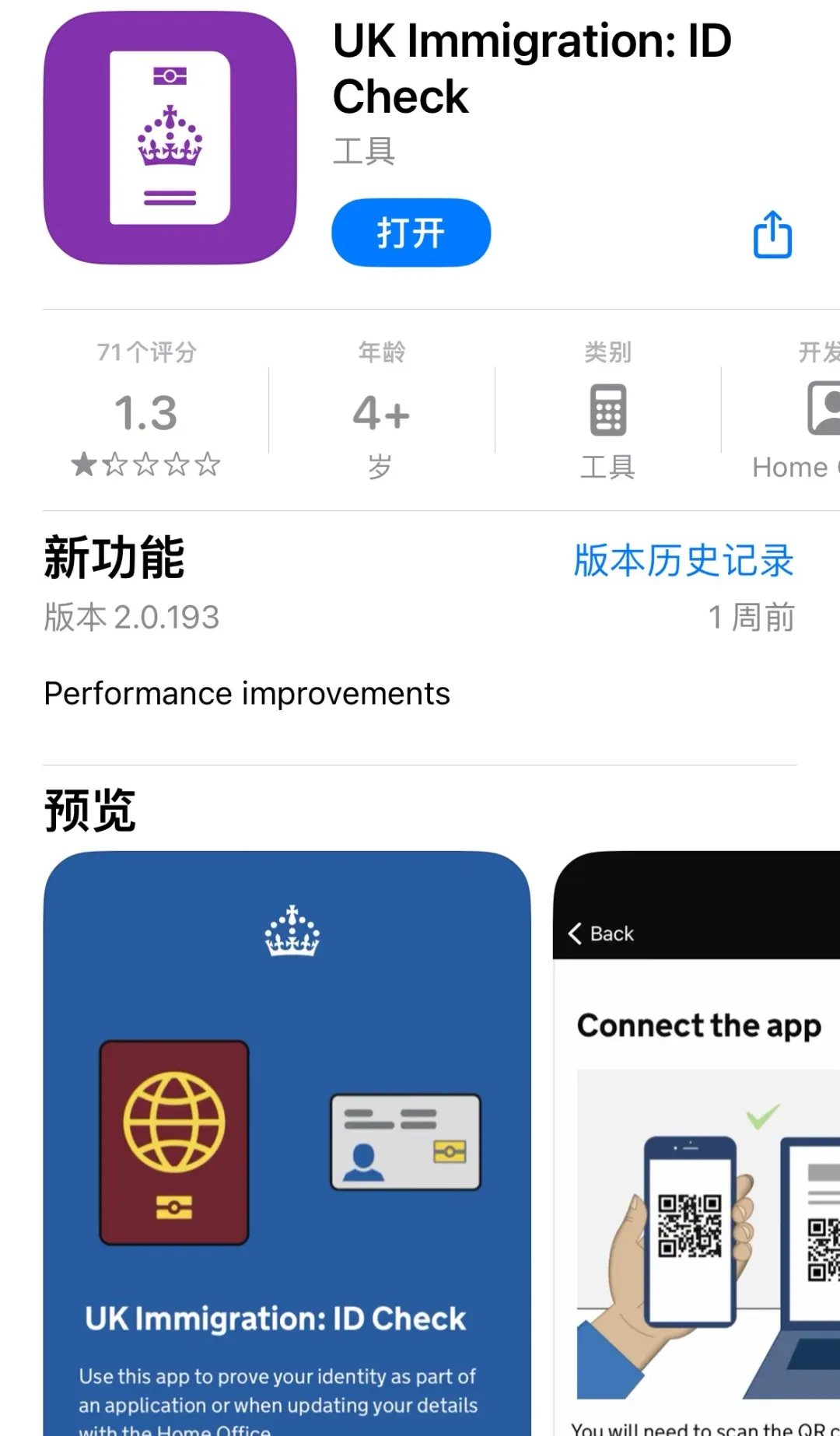Open the blue ID Check preview screenshot

click(x=287, y=1142)
